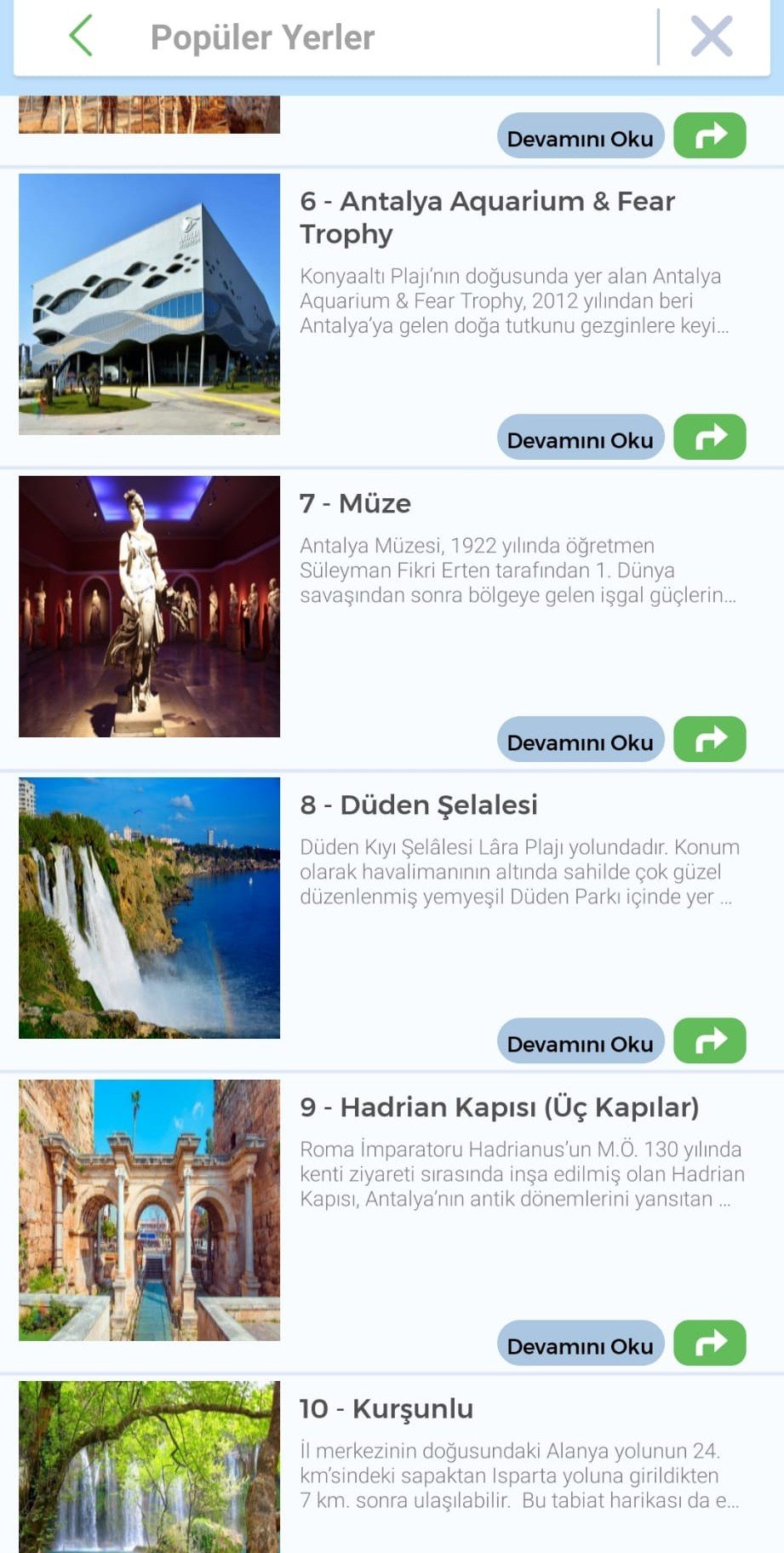Screen dimensions: 784x1553
Task: Open Devamını Oku for Düden Şelalesi
Action: (580, 1042)
